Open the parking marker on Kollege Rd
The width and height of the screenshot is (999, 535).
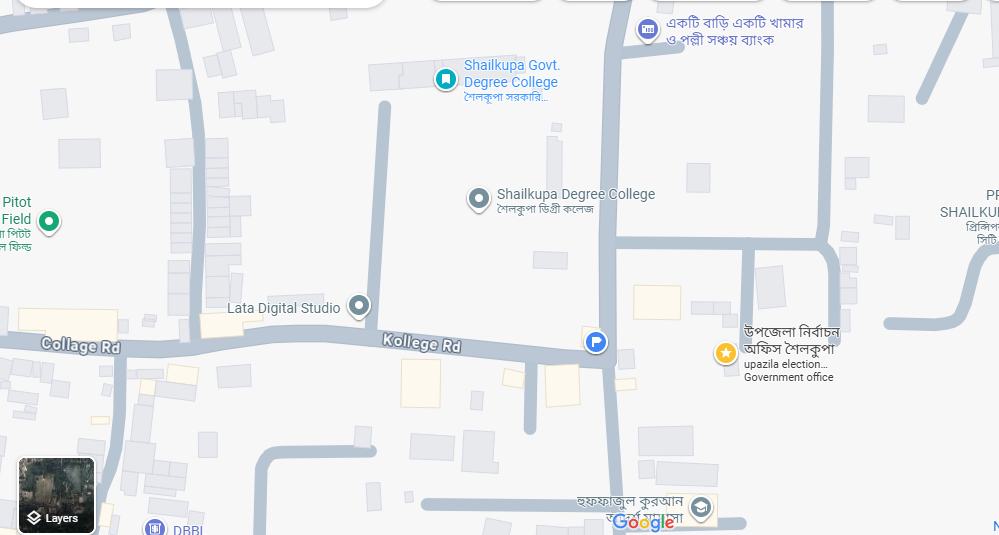pos(596,342)
